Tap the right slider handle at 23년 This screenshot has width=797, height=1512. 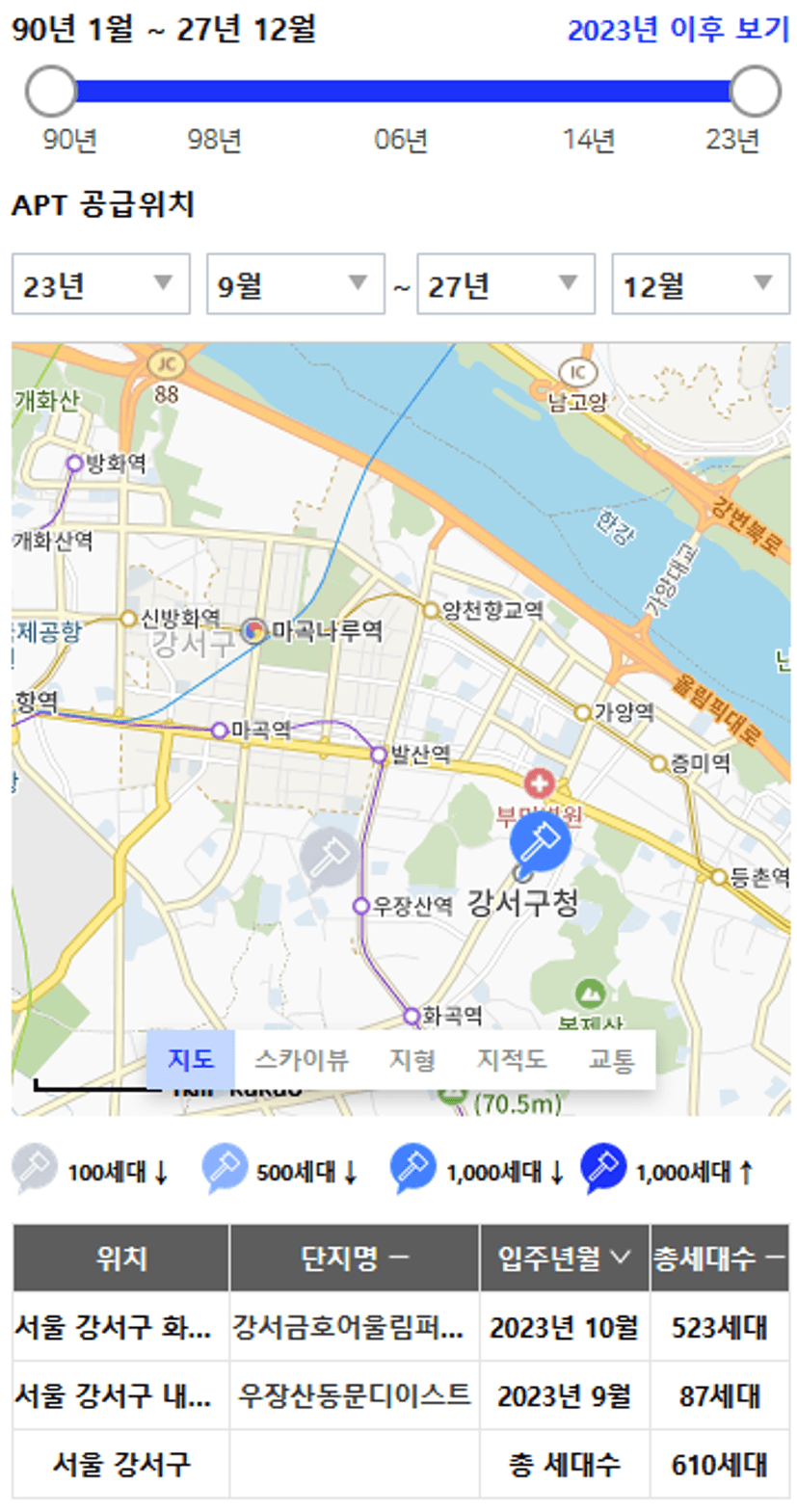pos(755,92)
